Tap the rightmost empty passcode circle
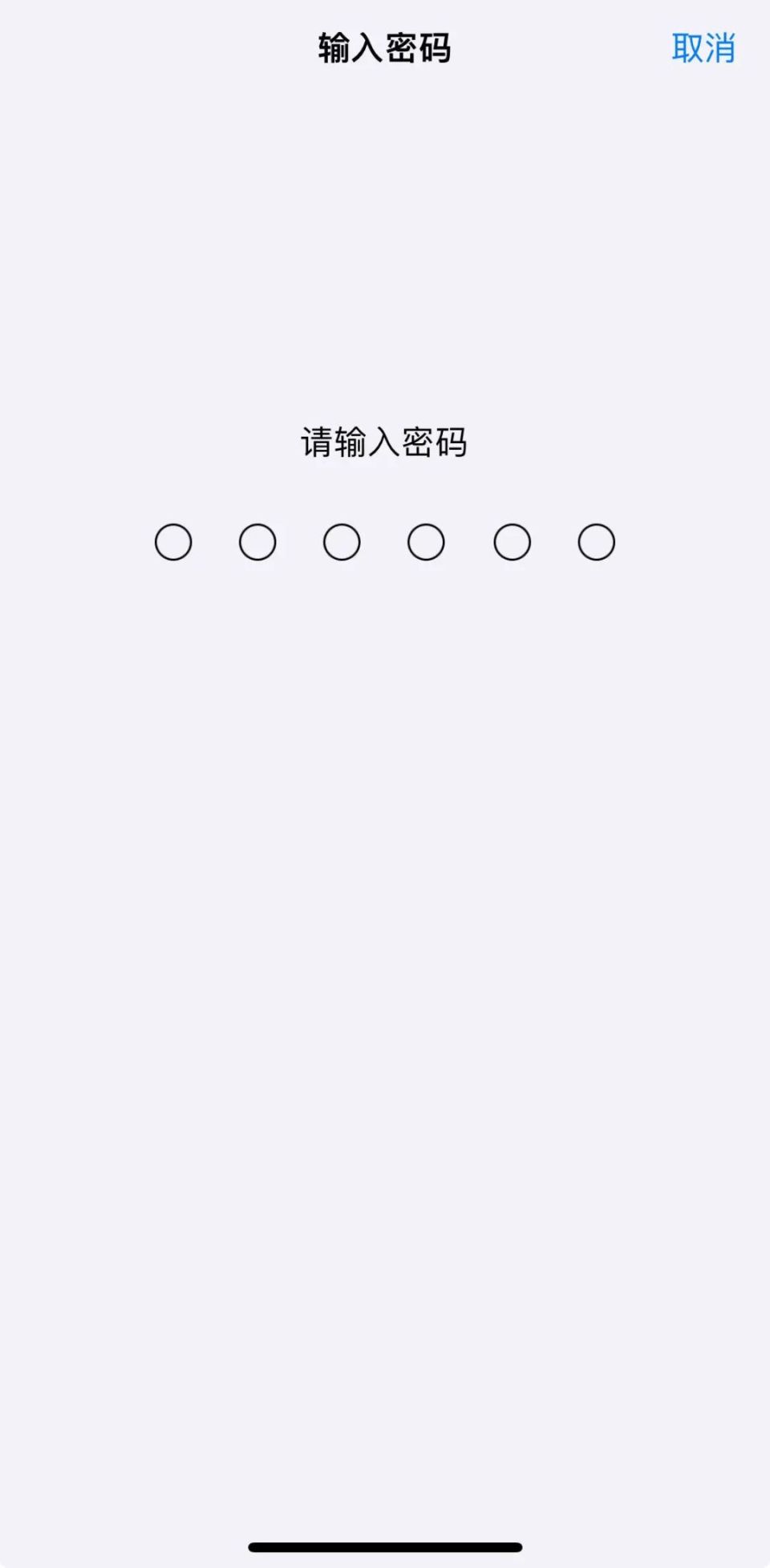The image size is (770, 1568). tap(594, 542)
